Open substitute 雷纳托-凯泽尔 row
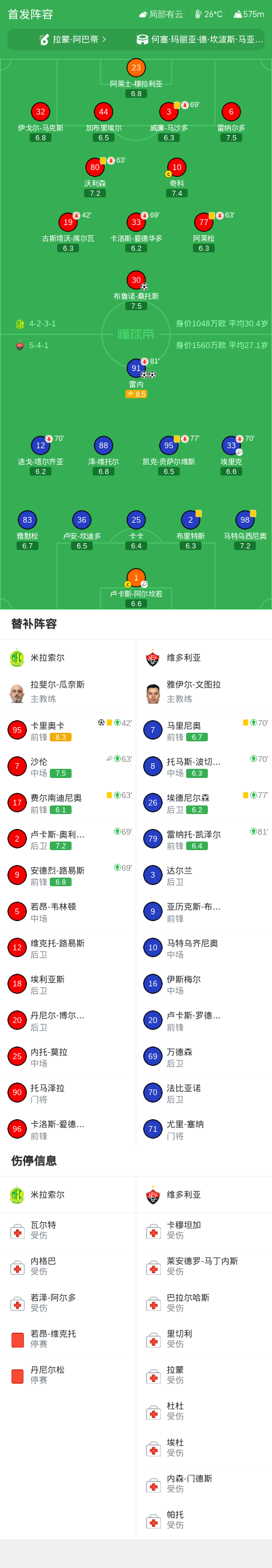This screenshot has height=1568, width=272. [x=204, y=838]
